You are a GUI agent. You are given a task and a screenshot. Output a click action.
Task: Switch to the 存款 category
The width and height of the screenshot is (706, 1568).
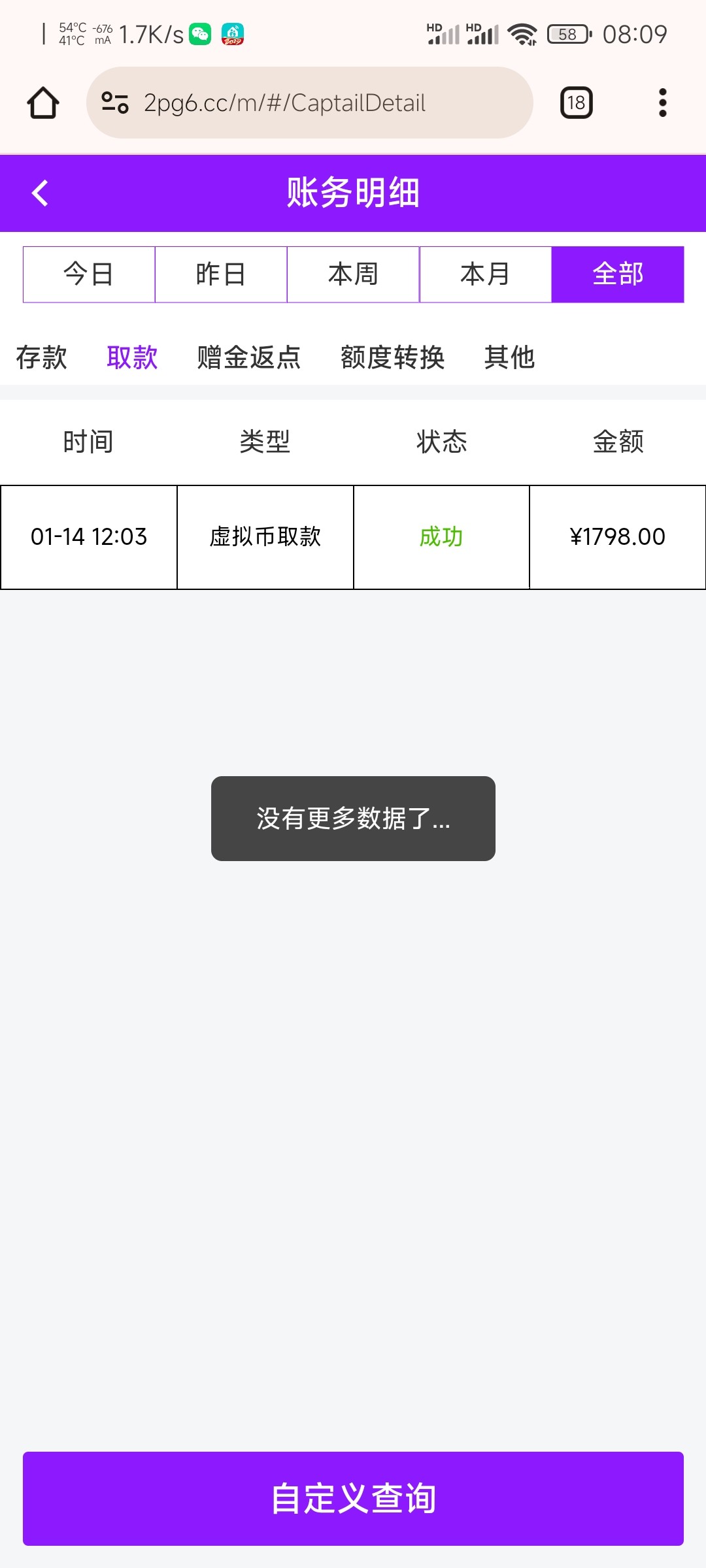tap(41, 357)
